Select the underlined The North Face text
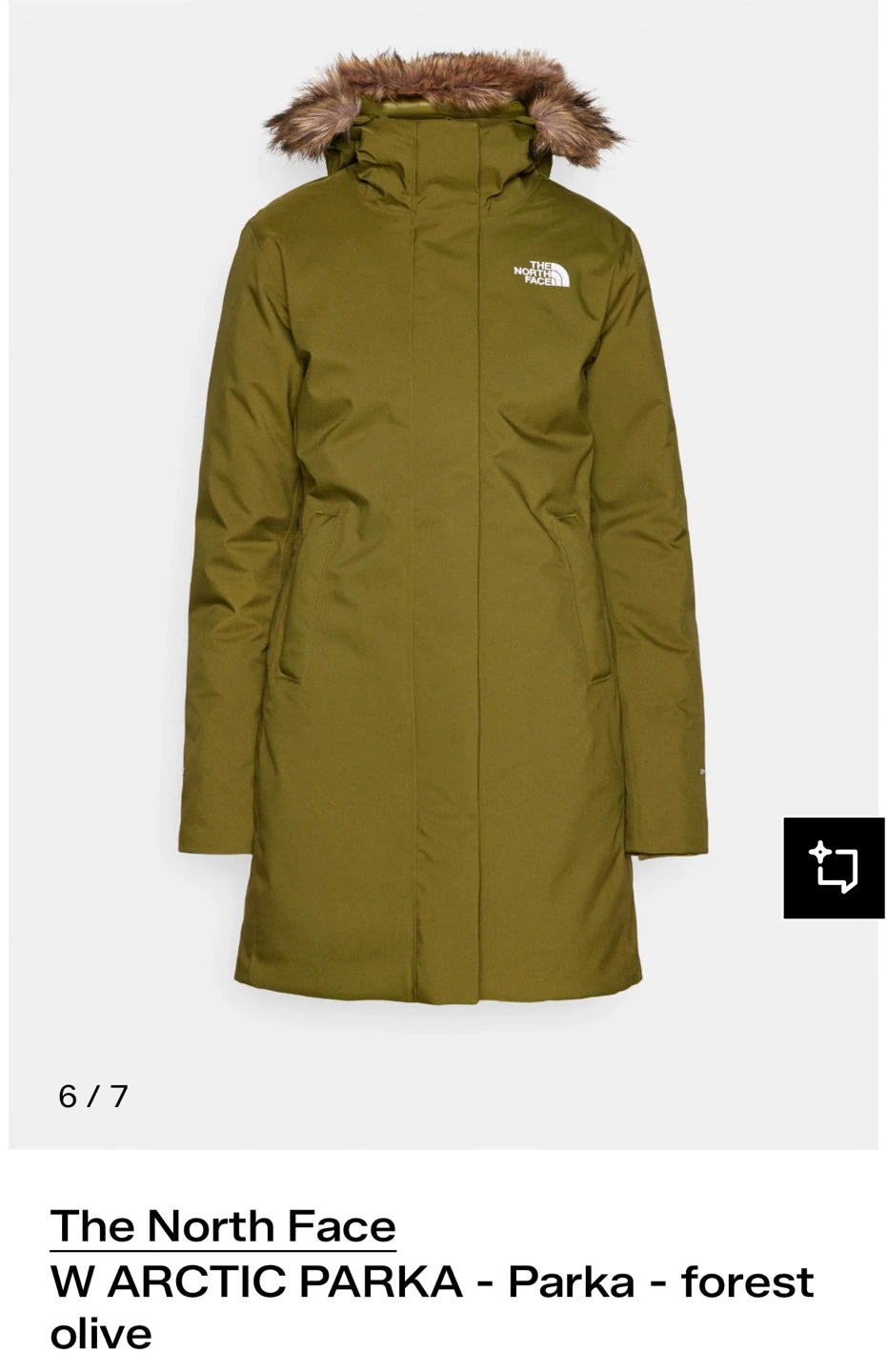Image resolution: width=887 pixels, height=1372 pixels. click(224, 1226)
